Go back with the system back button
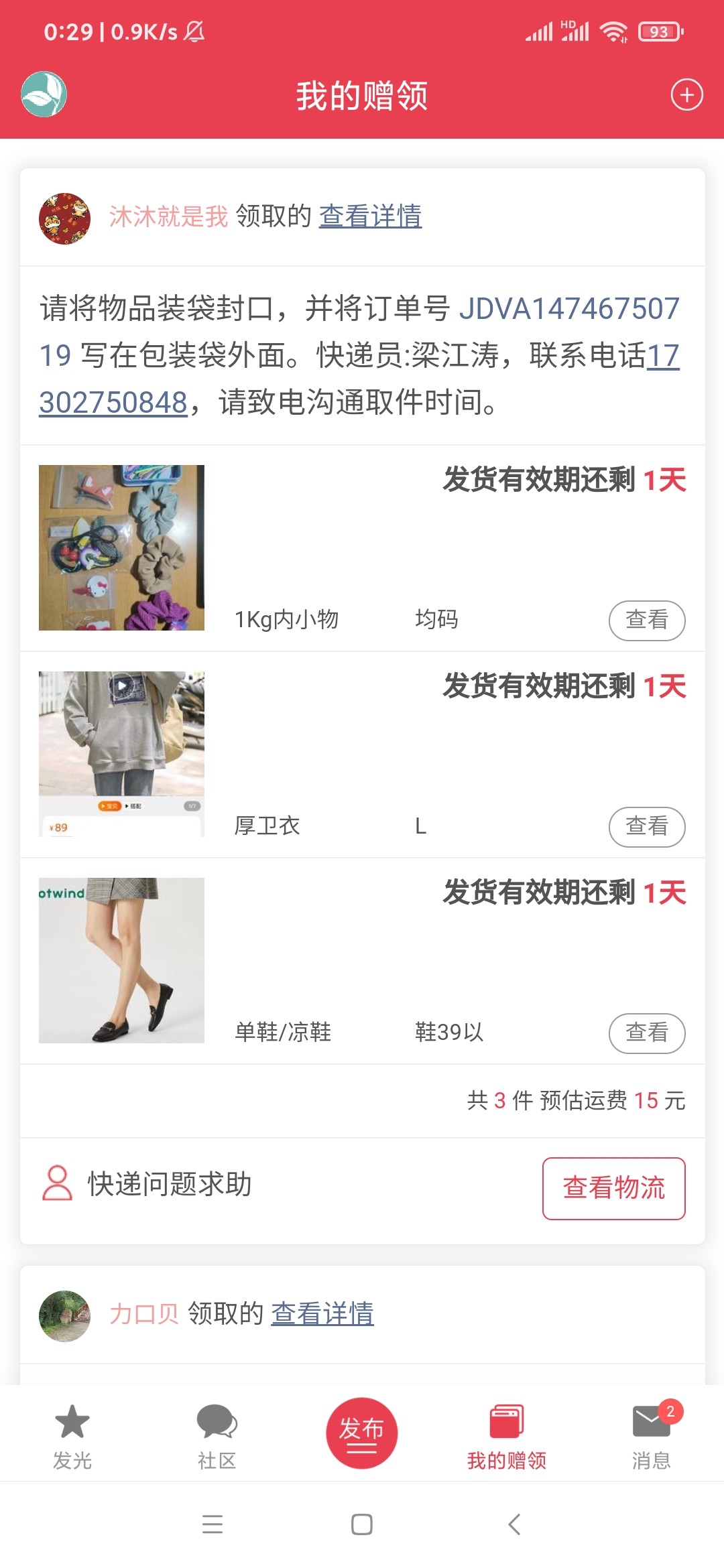 pyautogui.click(x=514, y=1524)
